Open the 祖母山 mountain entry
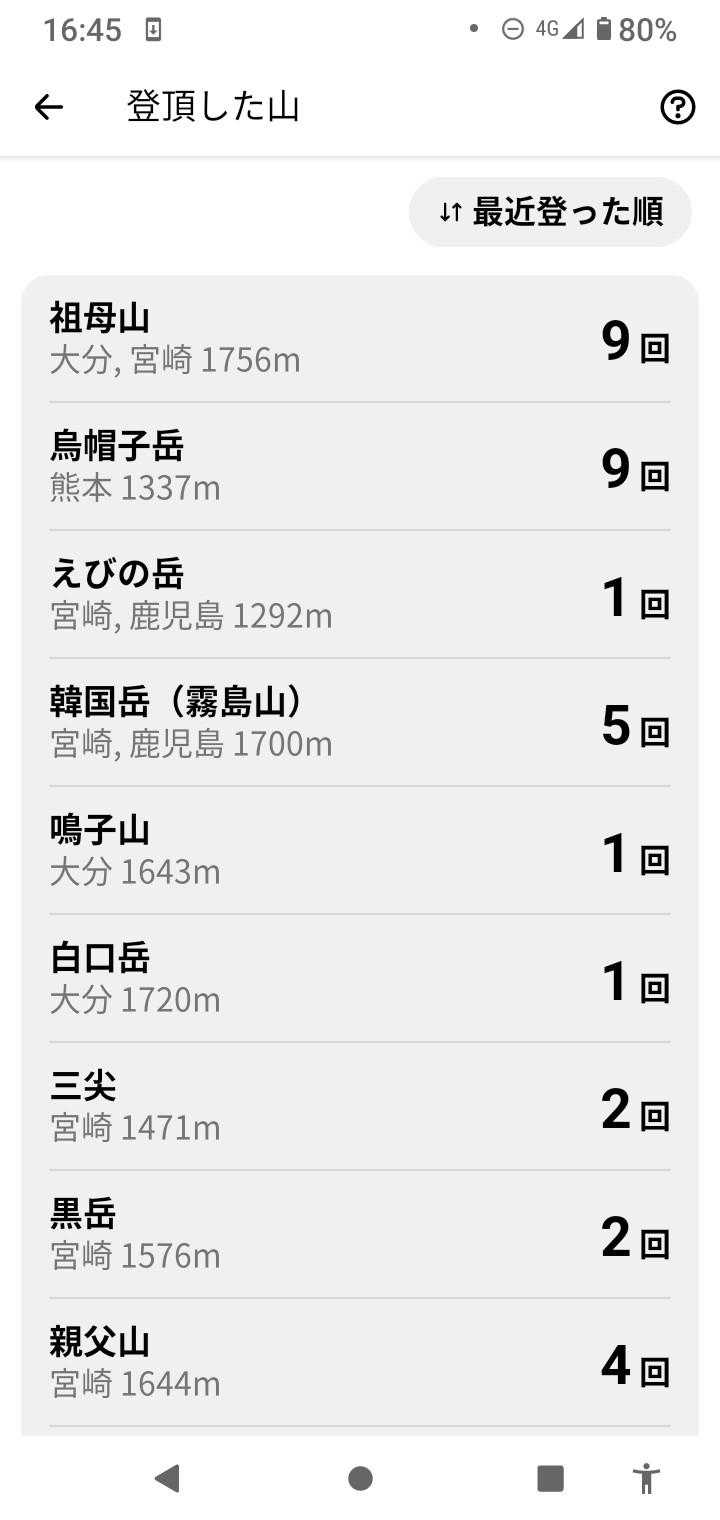 360,340
